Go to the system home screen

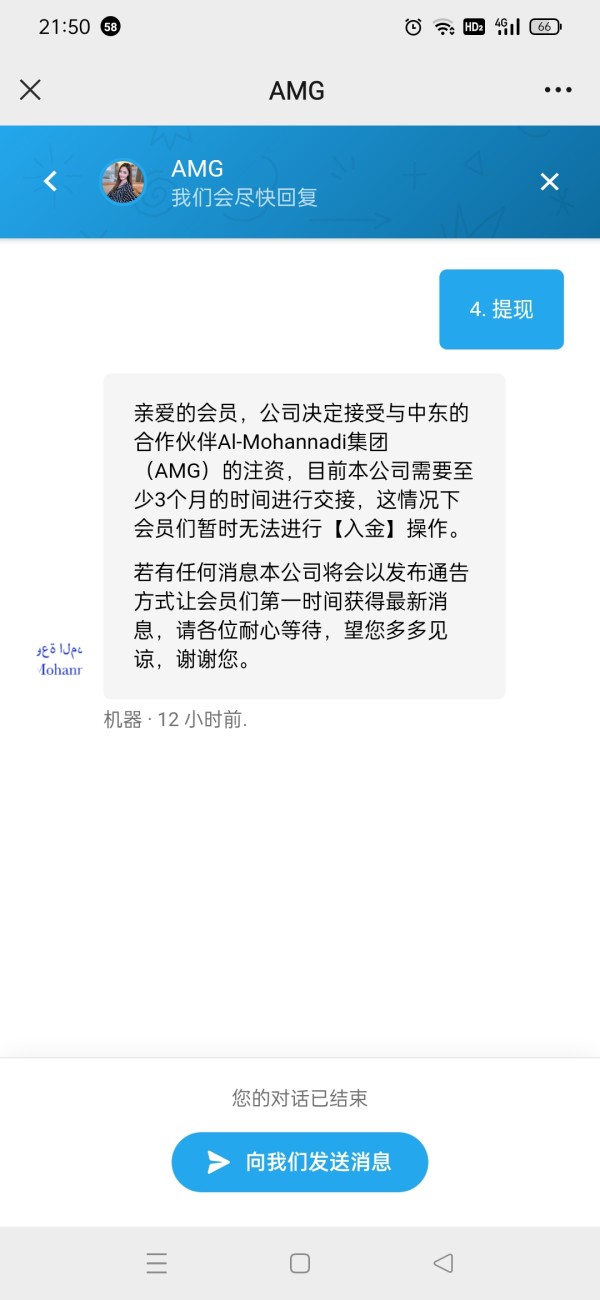[x=300, y=1263]
